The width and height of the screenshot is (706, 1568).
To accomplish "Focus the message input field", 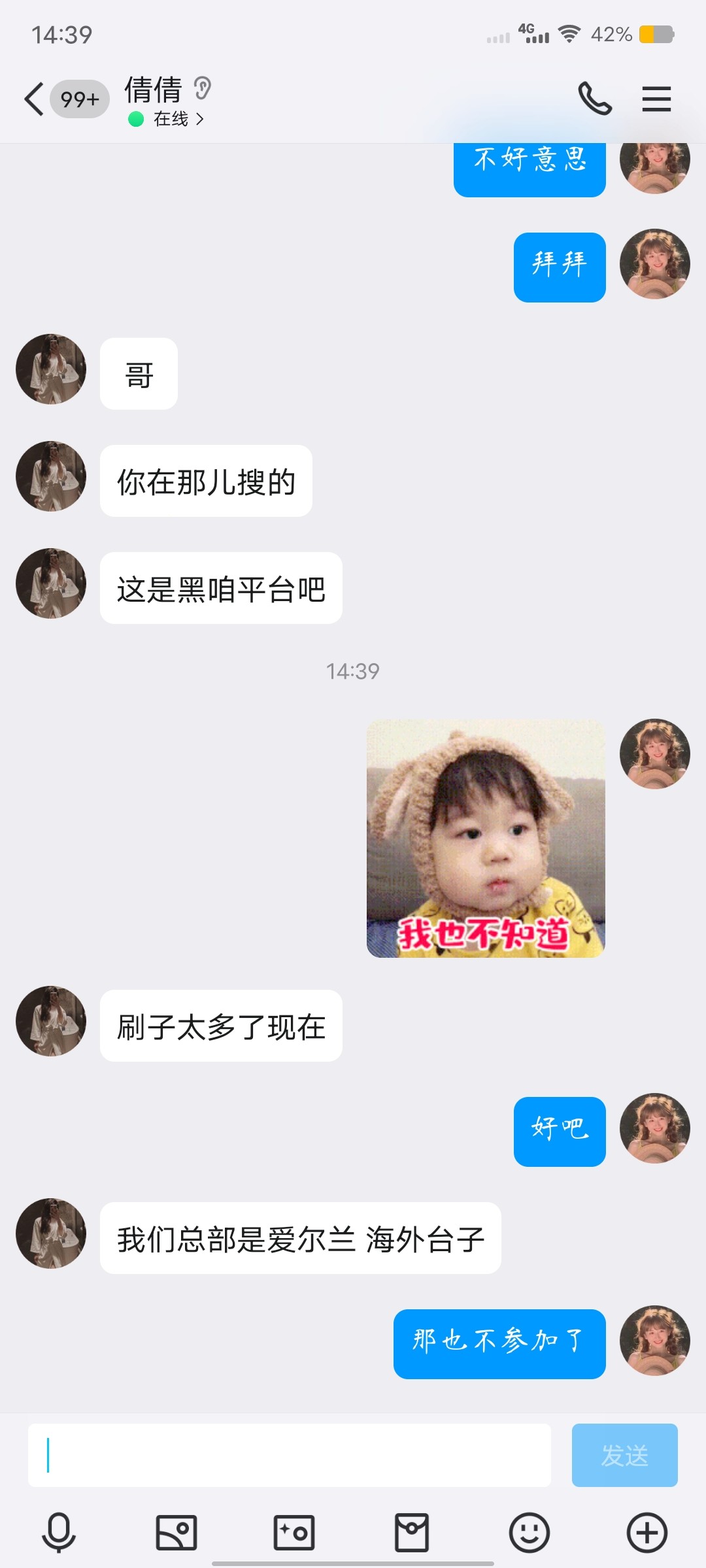I will click(x=289, y=1456).
